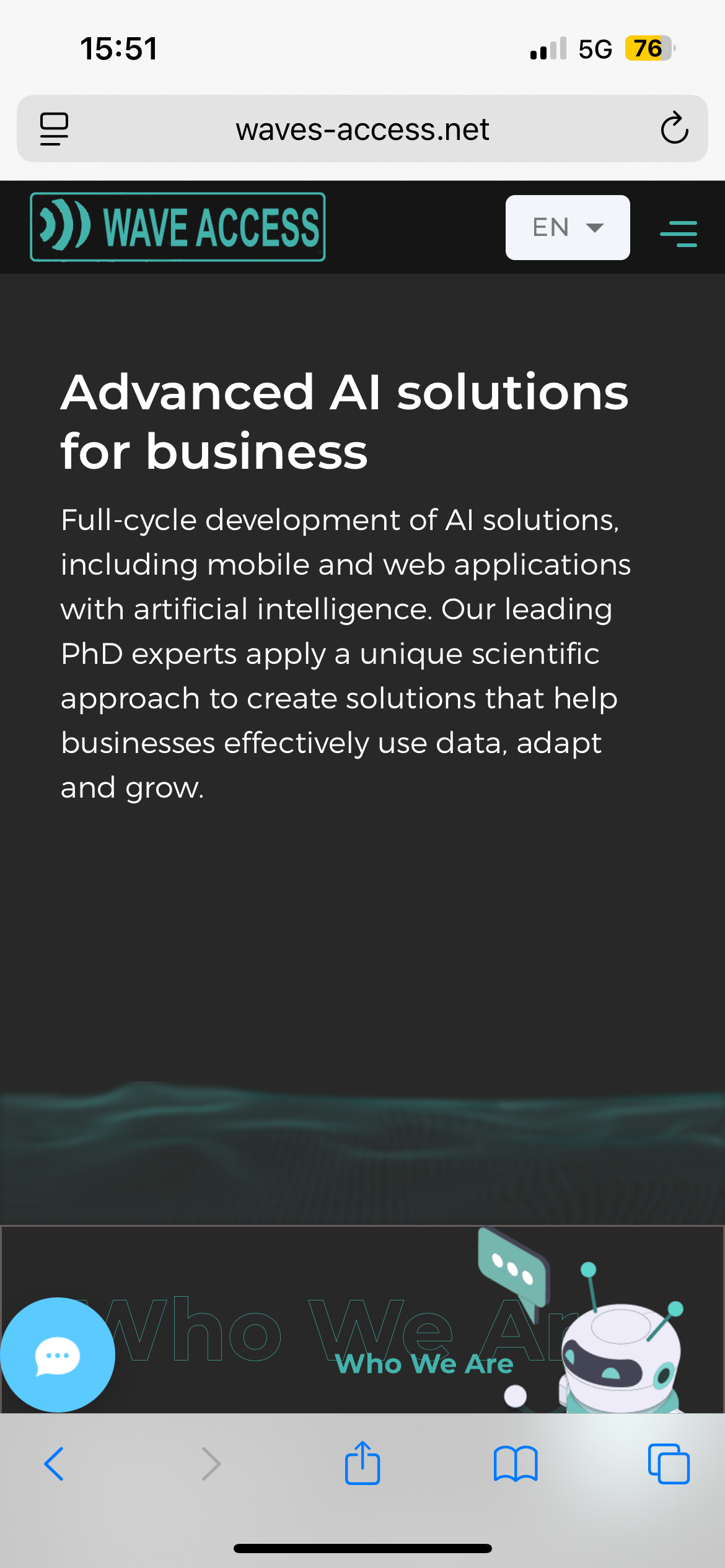Reload the page
Viewport: 725px width, 1568px height.
click(x=674, y=129)
